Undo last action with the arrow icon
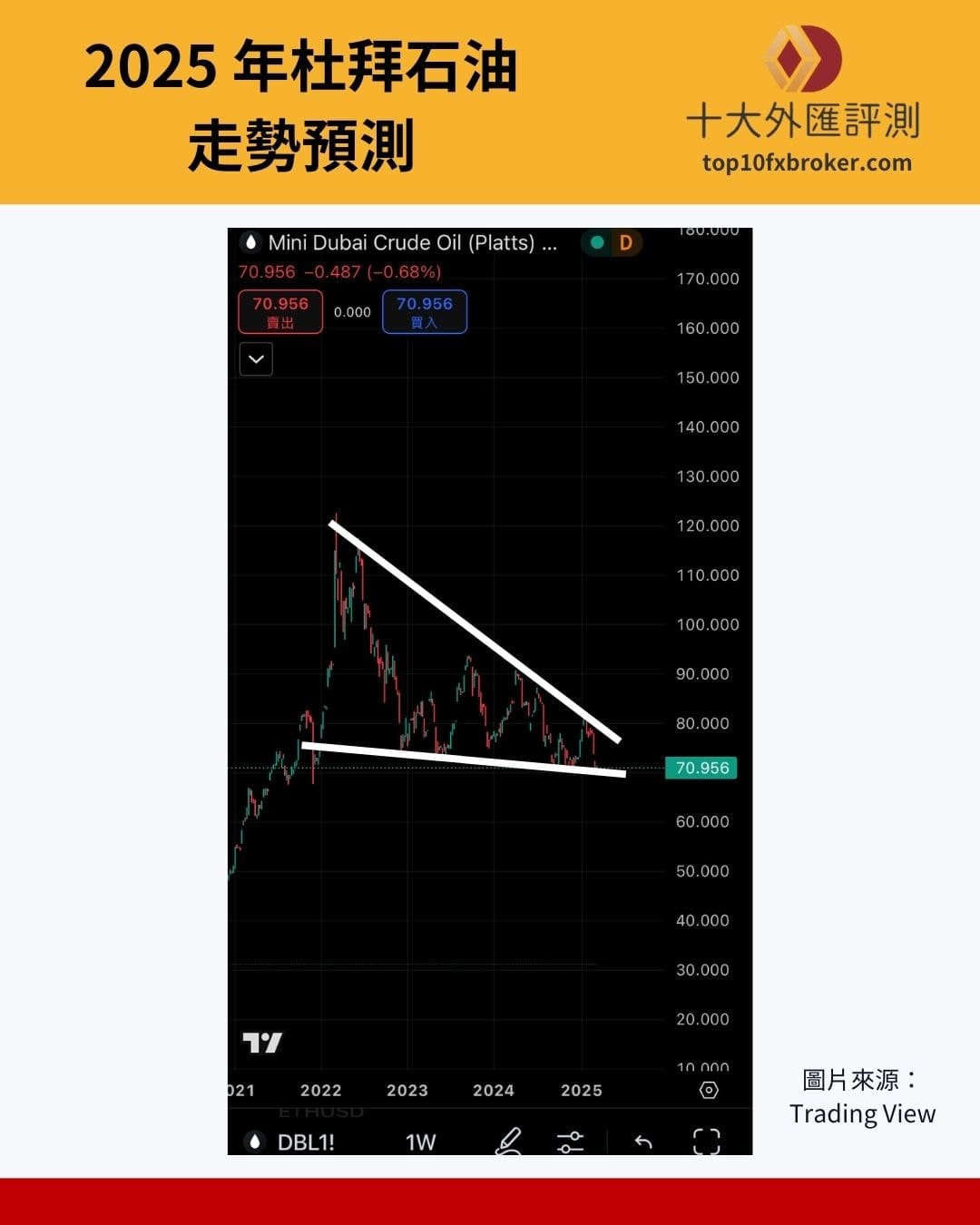Viewport: 980px width, 1225px height. point(642,1139)
